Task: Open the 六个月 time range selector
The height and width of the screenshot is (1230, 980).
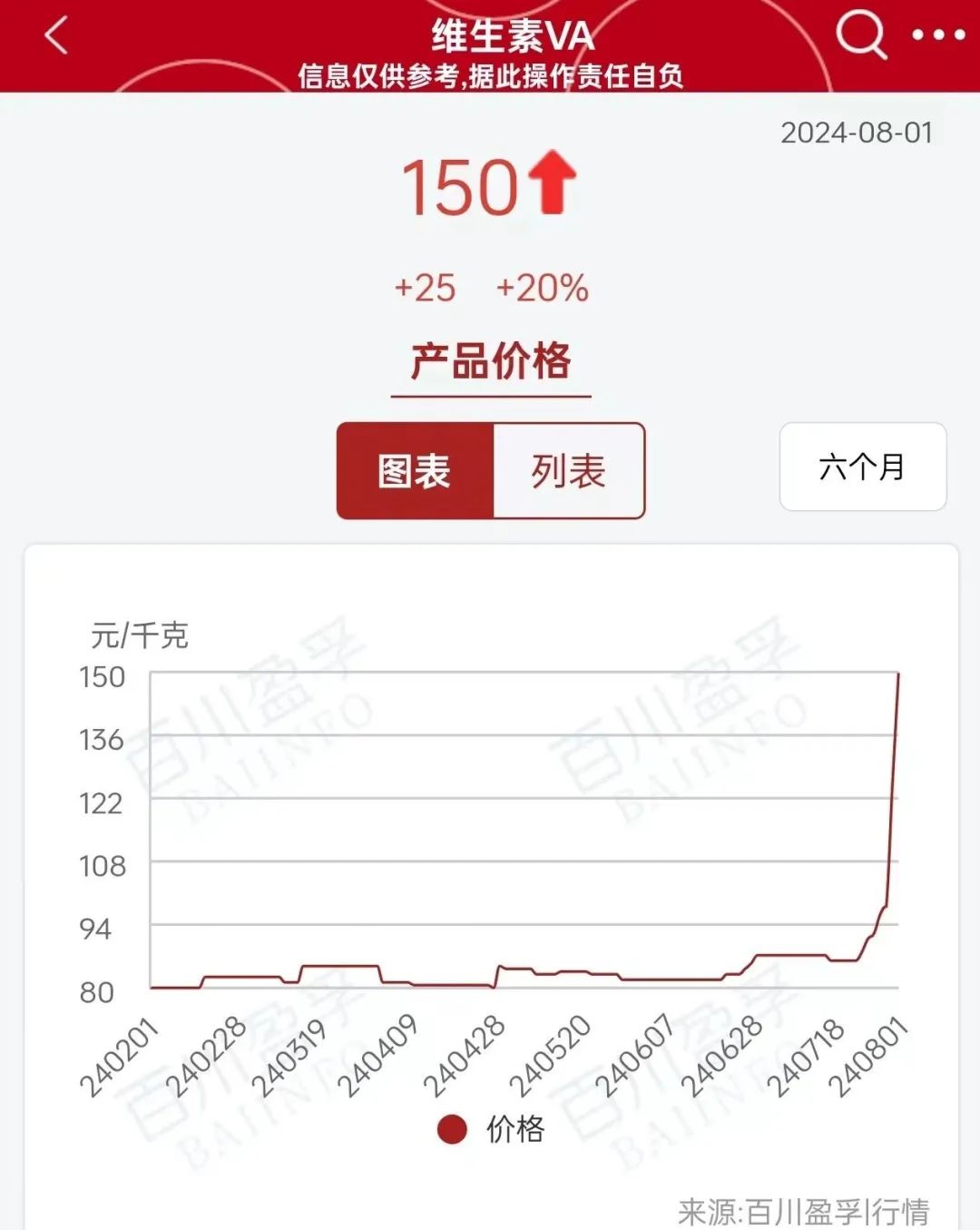Action: [x=862, y=467]
